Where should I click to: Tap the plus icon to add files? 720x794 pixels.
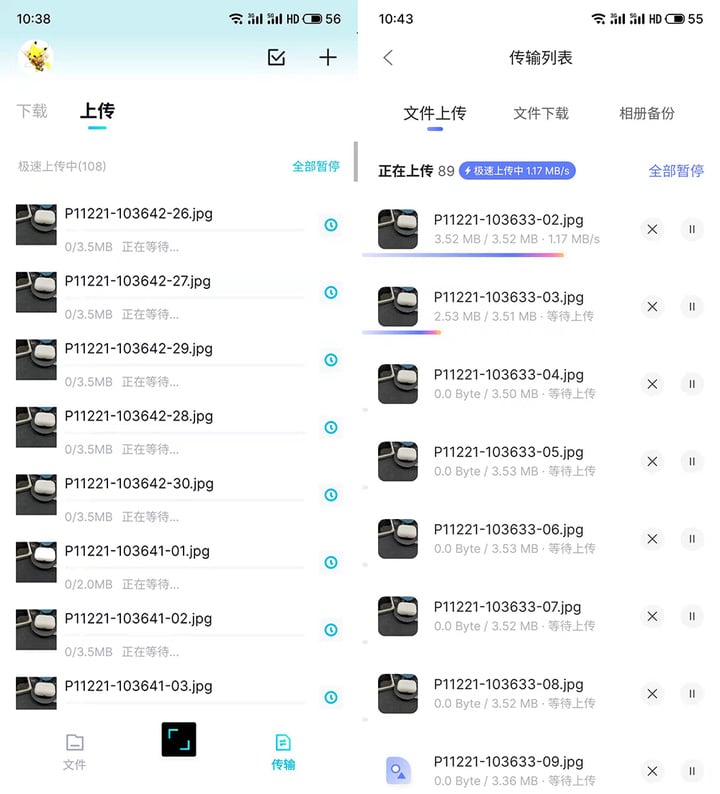point(328,57)
